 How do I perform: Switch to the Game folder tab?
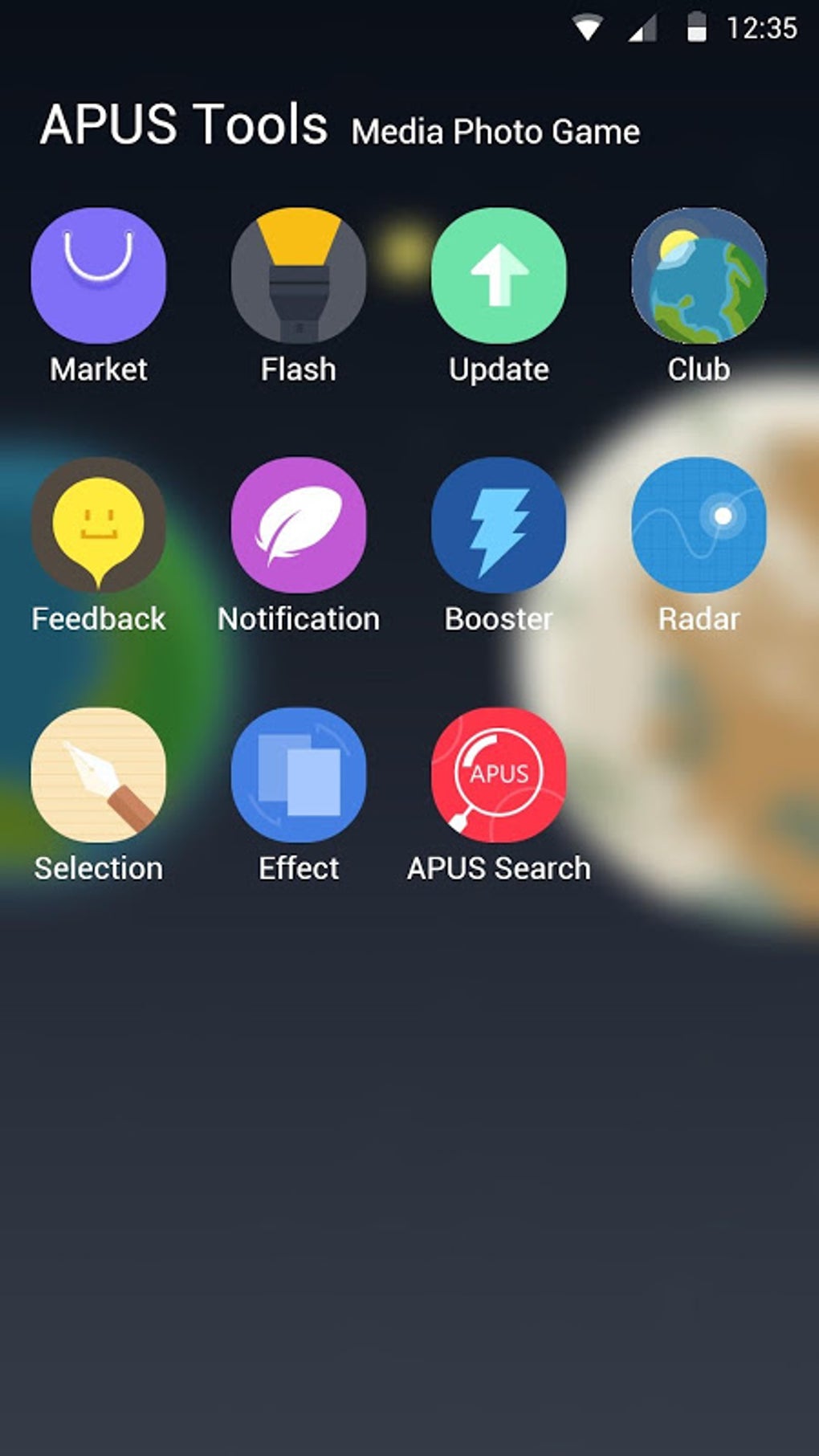596,133
